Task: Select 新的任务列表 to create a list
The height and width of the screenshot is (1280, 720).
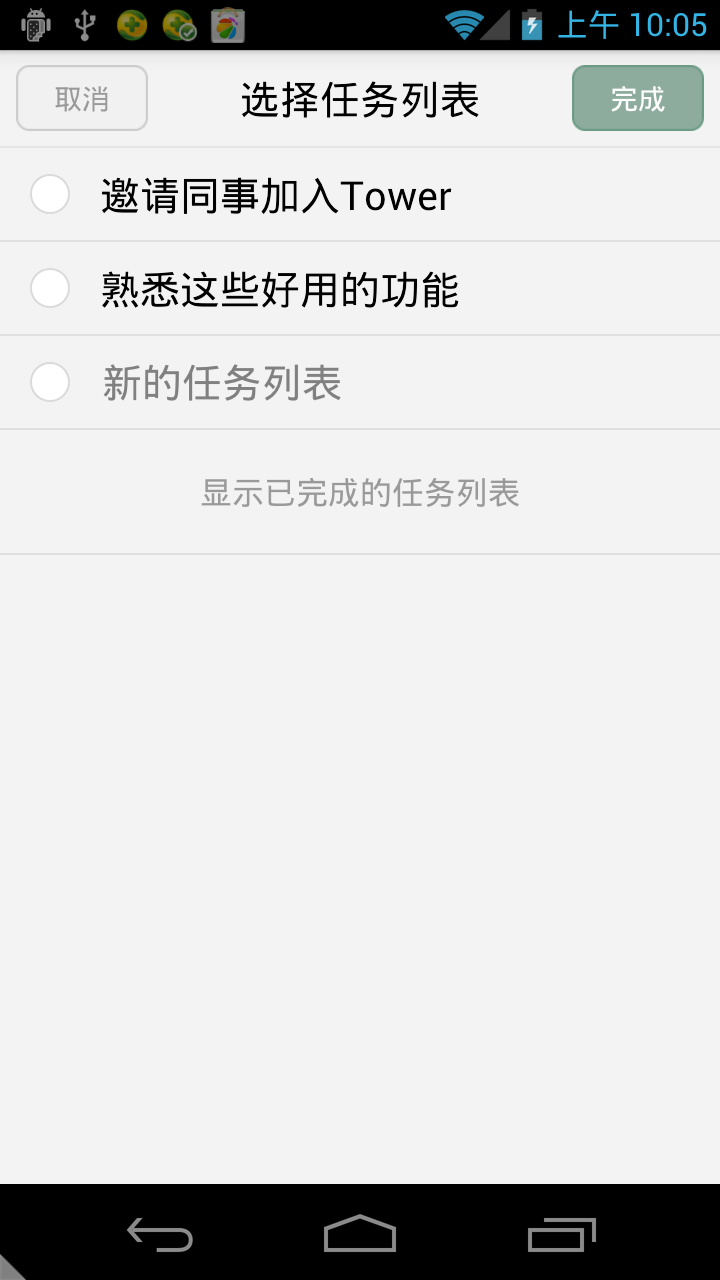Action: 222,383
